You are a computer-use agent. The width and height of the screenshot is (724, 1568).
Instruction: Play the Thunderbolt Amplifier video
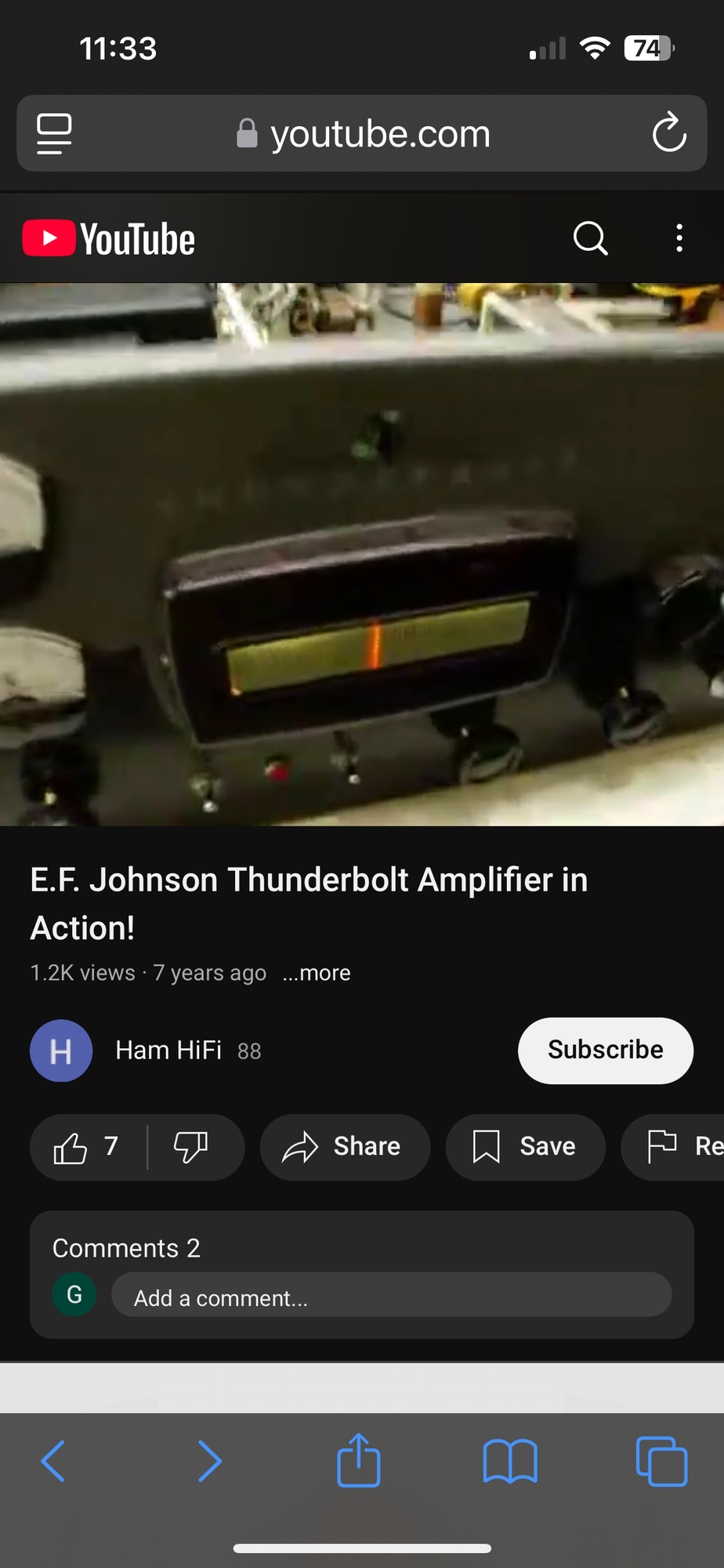pos(362,554)
